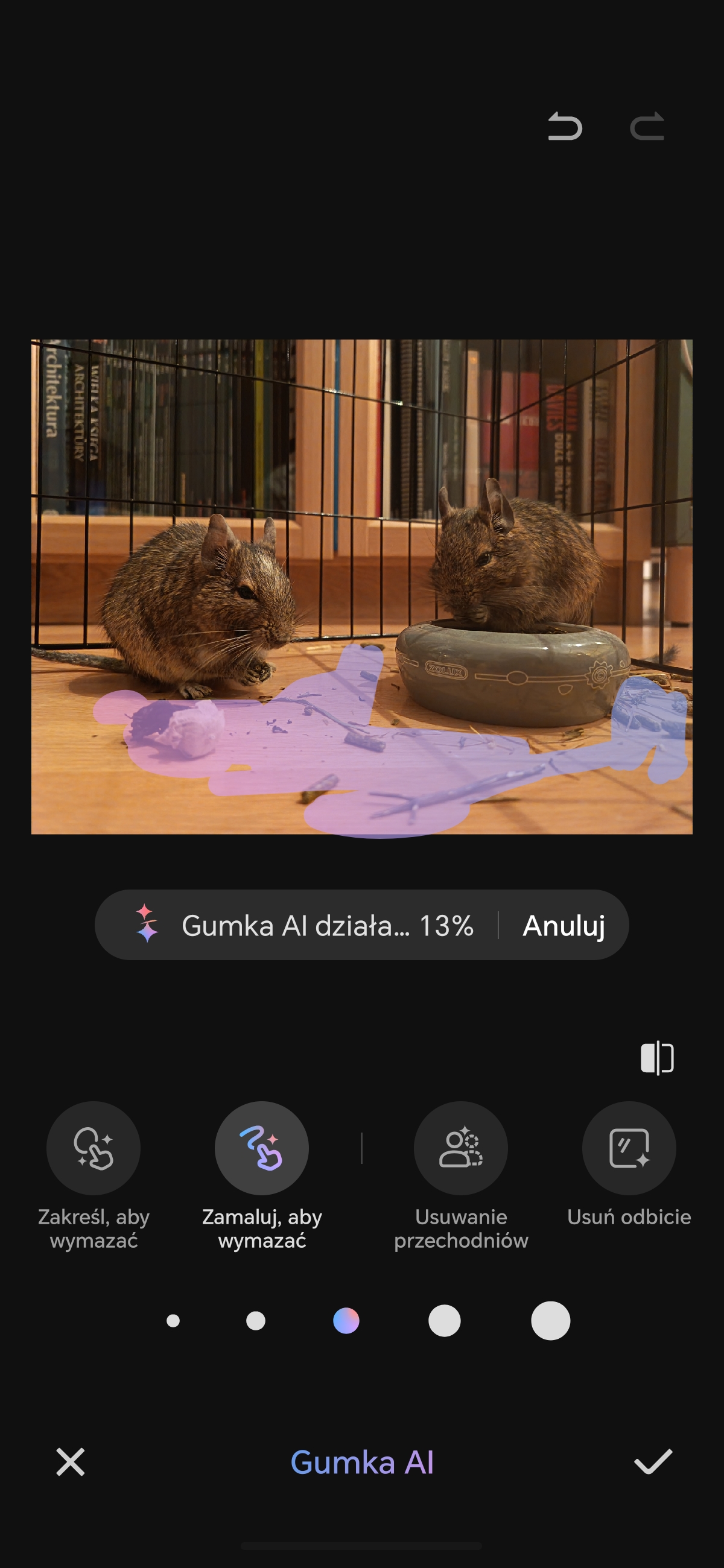This screenshot has height=1568, width=724.
Task: Choose Usuwanie przechodniów option
Action: pyautogui.click(x=460, y=1148)
